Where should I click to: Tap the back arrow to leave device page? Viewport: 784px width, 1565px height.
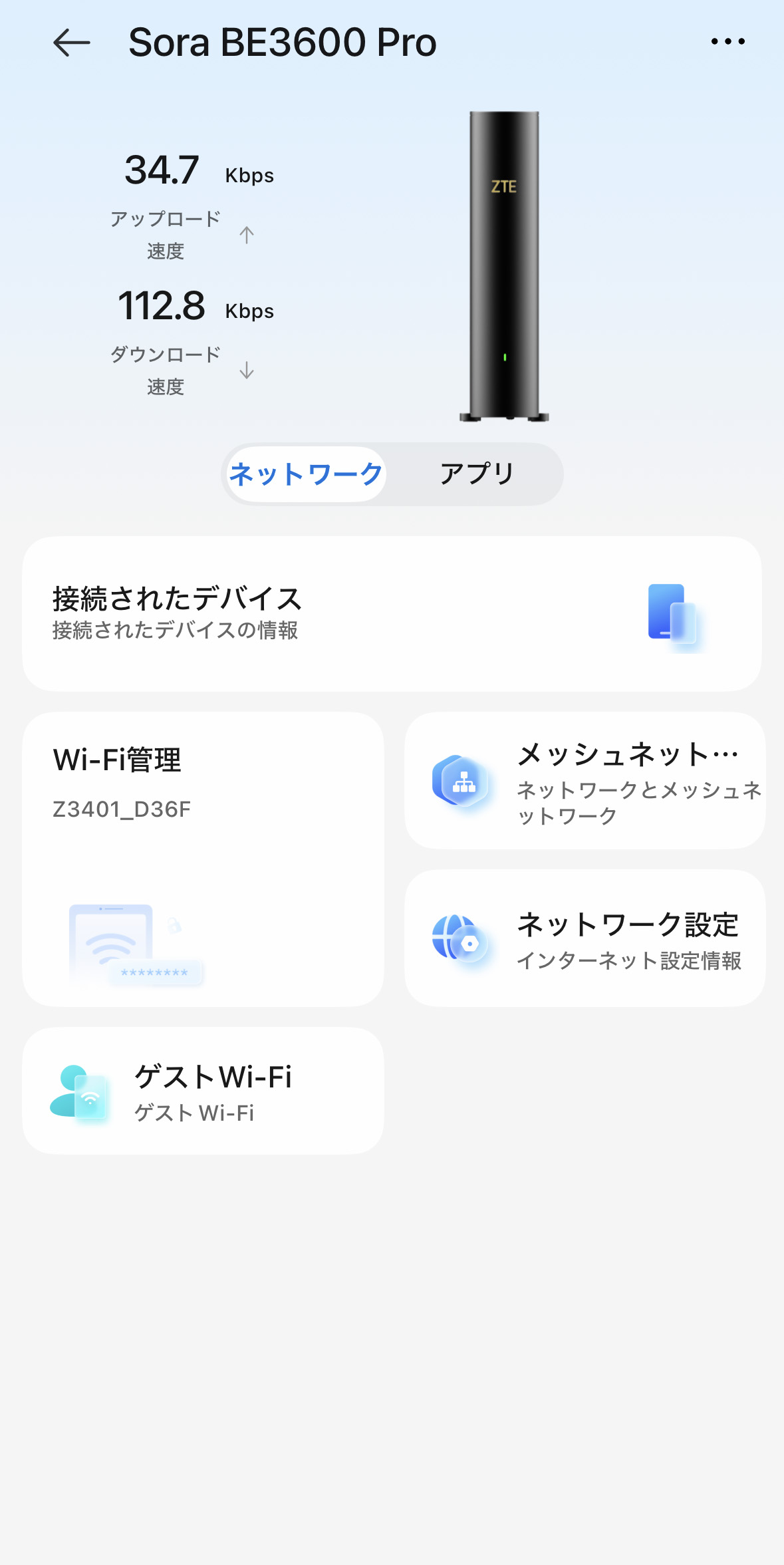[71, 41]
